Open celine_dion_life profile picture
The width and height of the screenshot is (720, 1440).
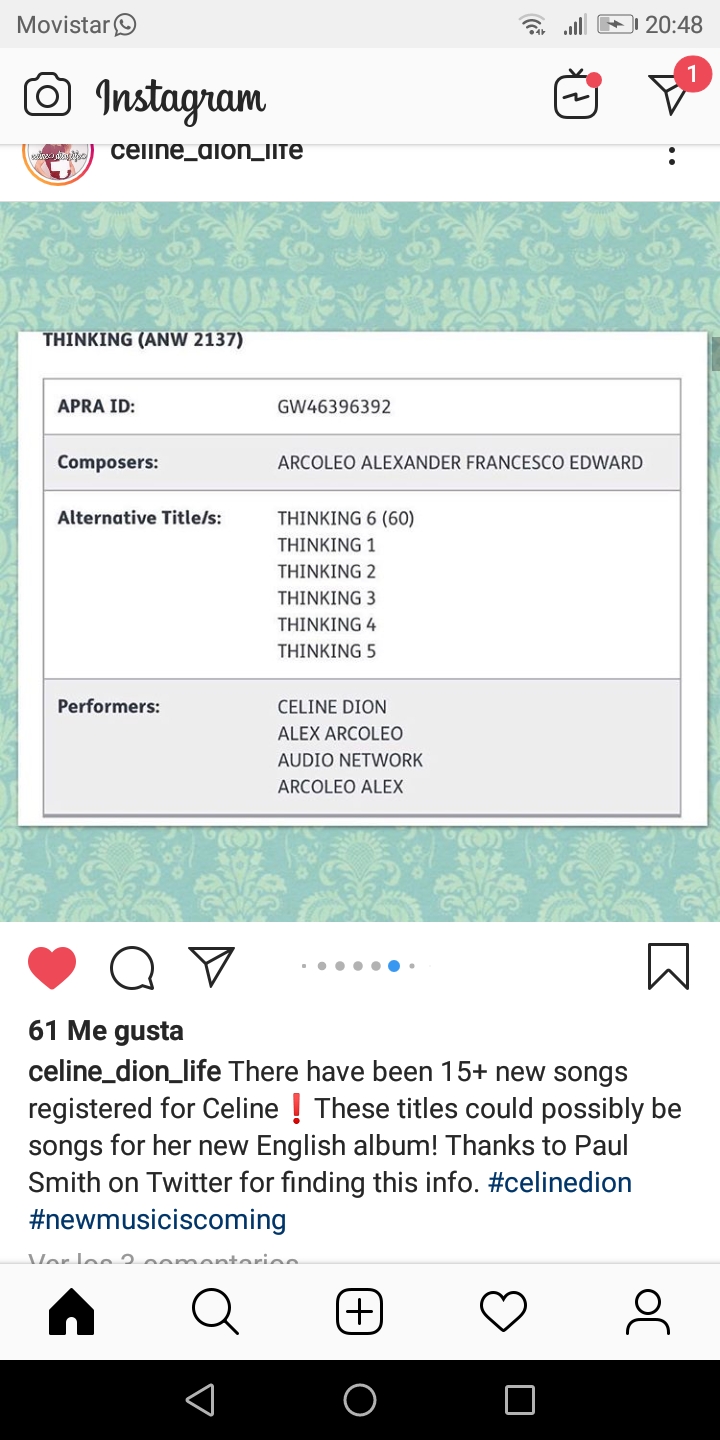coord(58,158)
